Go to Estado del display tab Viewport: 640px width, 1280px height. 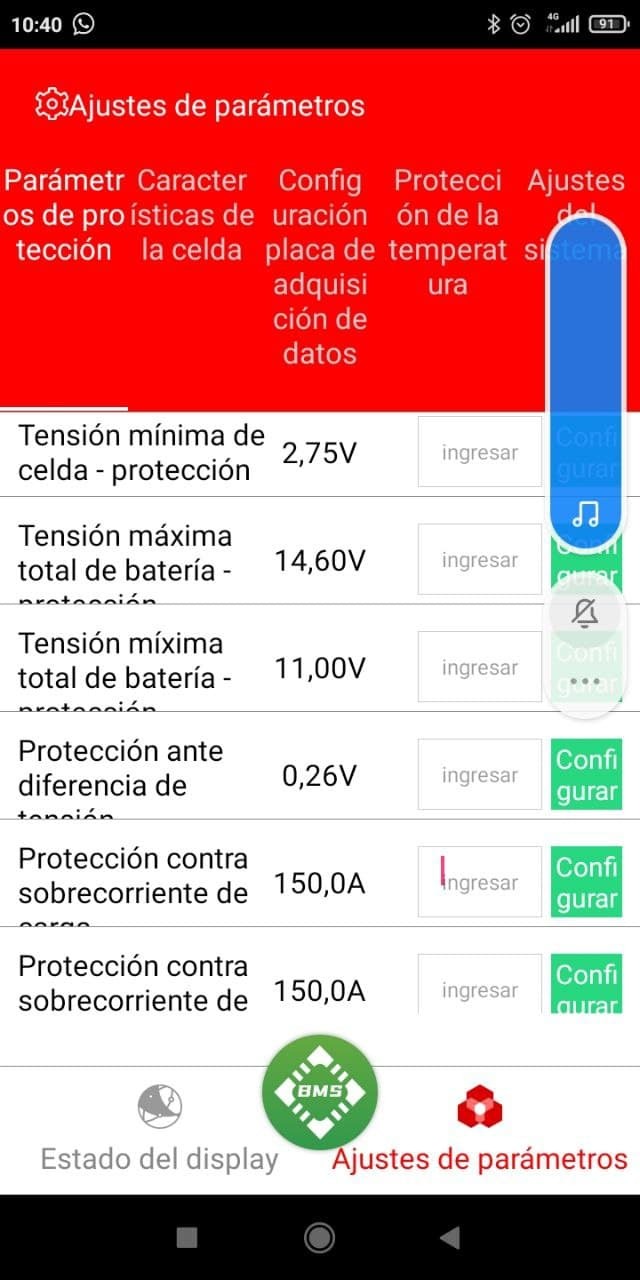click(x=159, y=1130)
